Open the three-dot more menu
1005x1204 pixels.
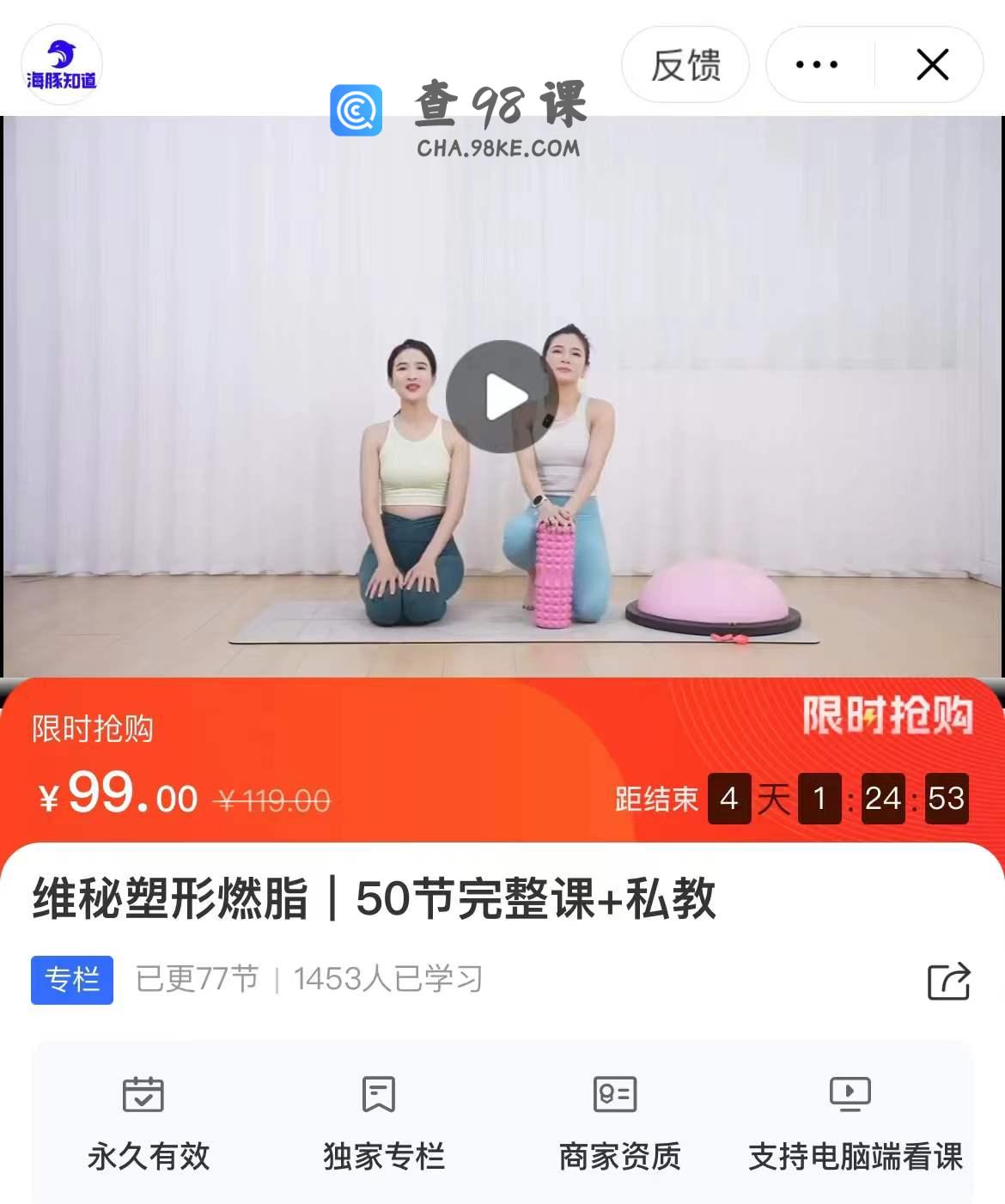pos(817,65)
